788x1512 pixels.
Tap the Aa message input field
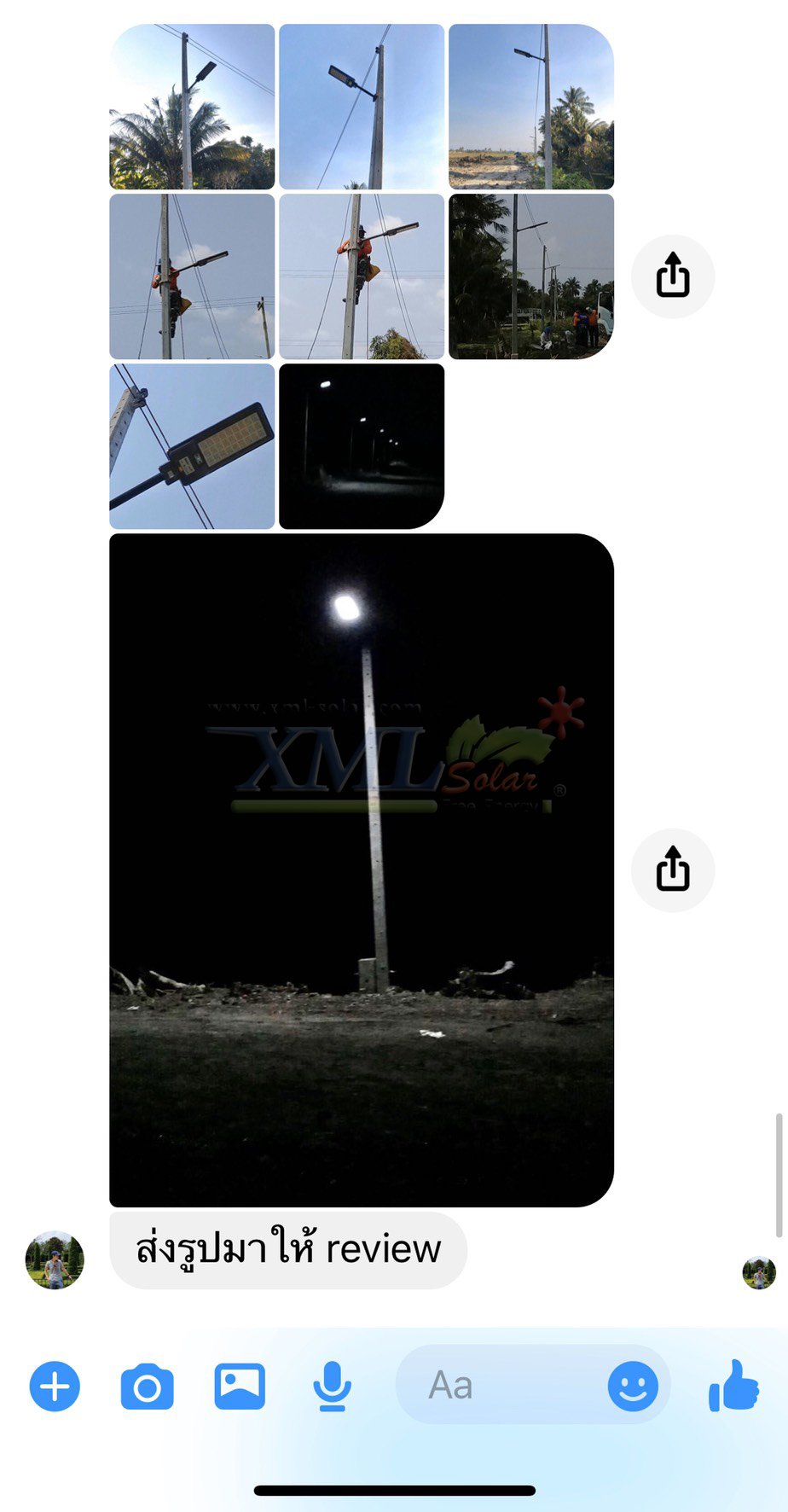495,1386
